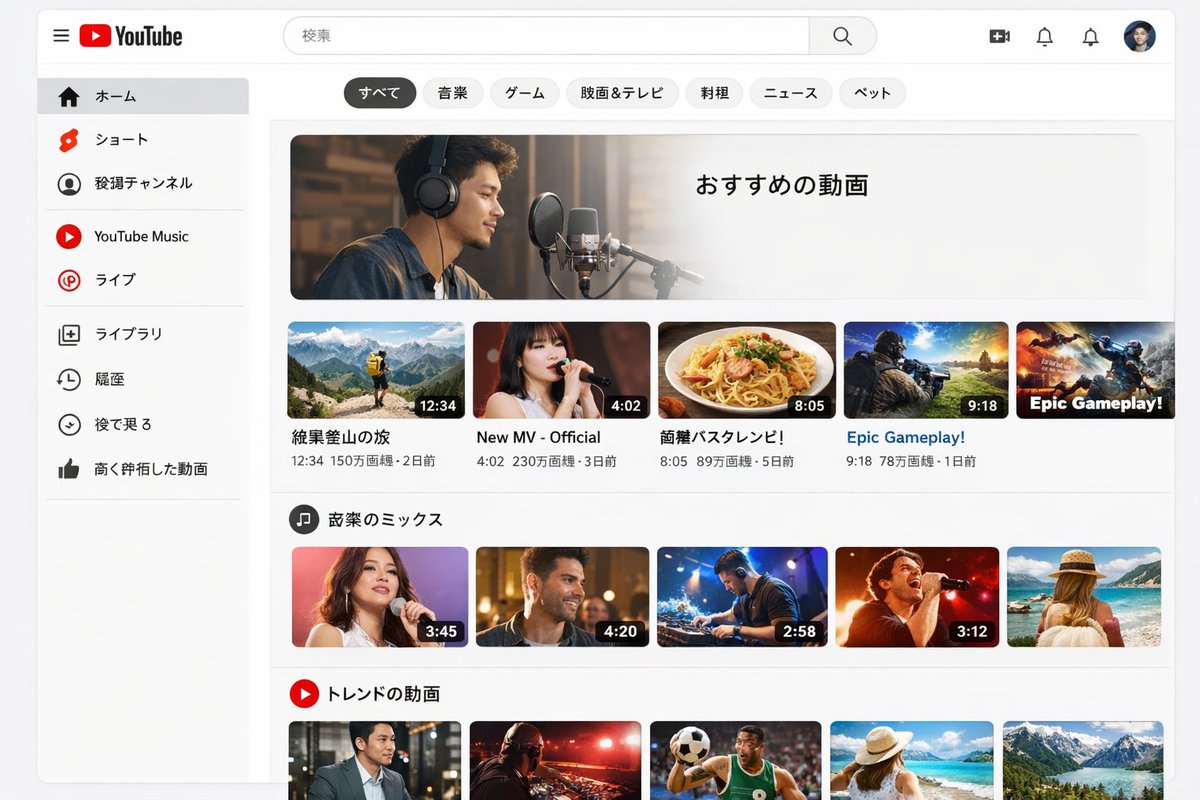This screenshot has height=800, width=1200.
Task: Select the ゲーム filter chip
Action: pyautogui.click(x=525, y=93)
